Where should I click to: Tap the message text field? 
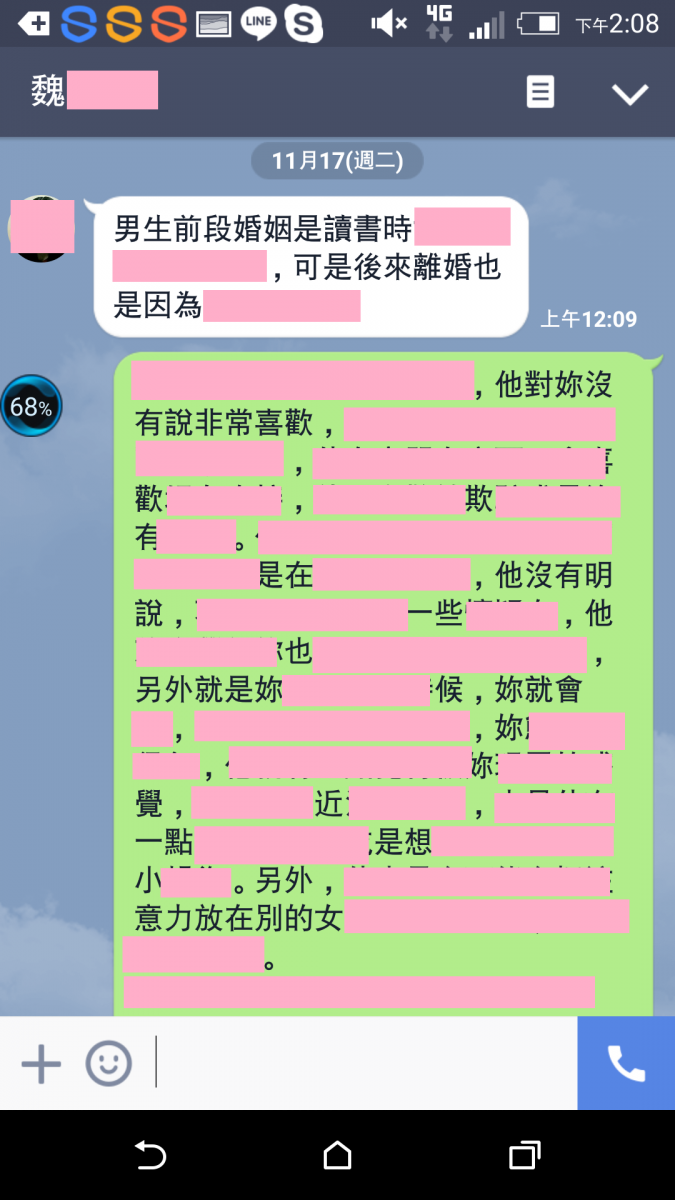[360, 1063]
